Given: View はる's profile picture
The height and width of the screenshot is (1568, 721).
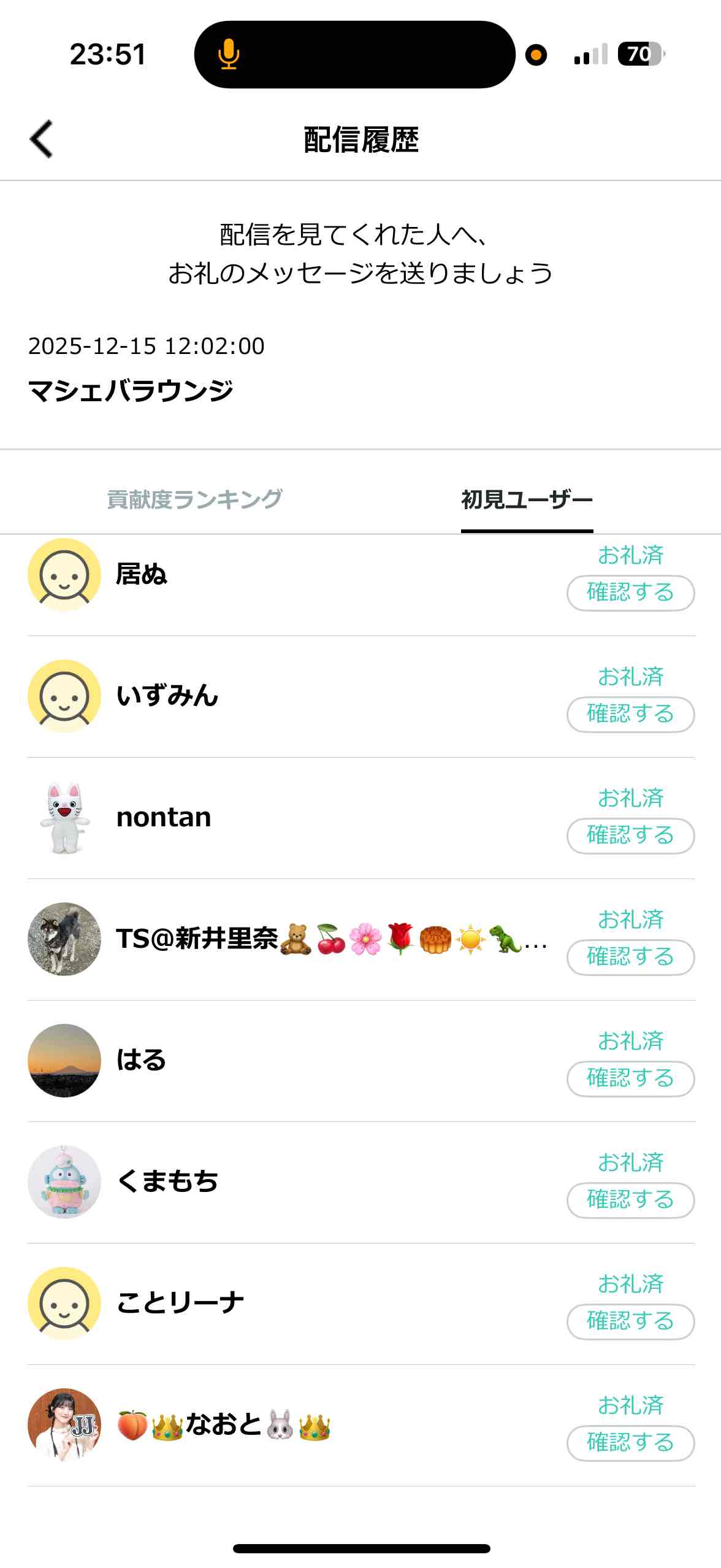Looking at the screenshot, I should click(64, 1061).
